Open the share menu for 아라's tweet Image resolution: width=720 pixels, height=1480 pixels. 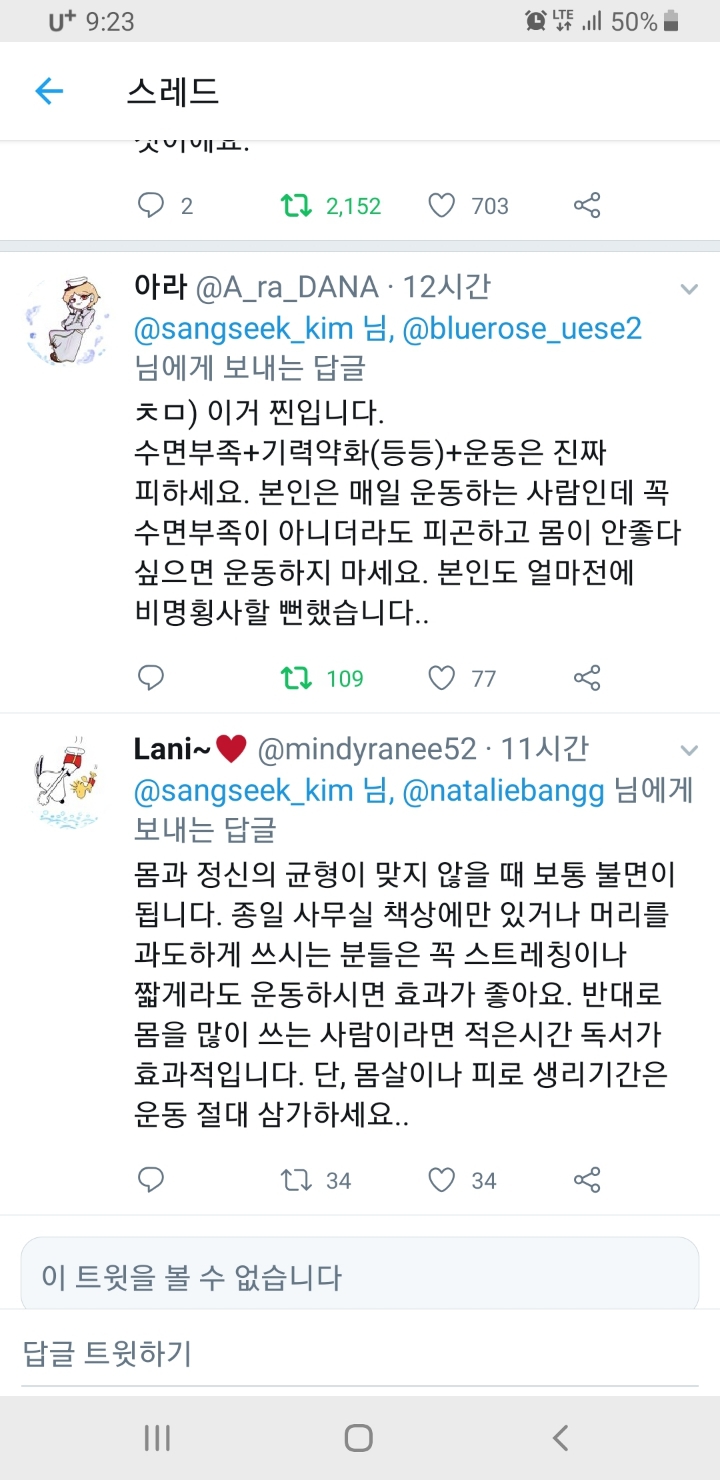[x=587, y=678]
